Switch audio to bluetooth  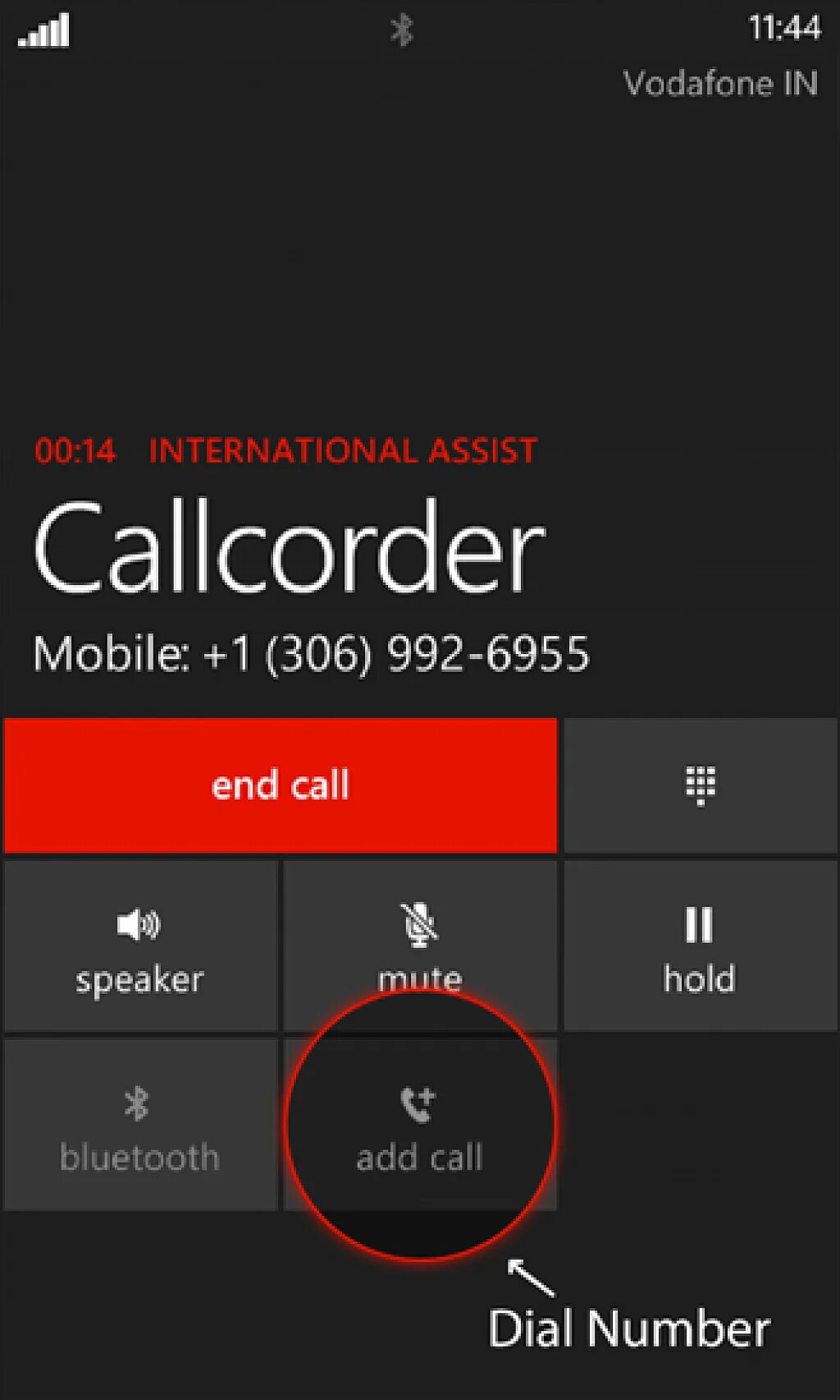point(140,1124)
